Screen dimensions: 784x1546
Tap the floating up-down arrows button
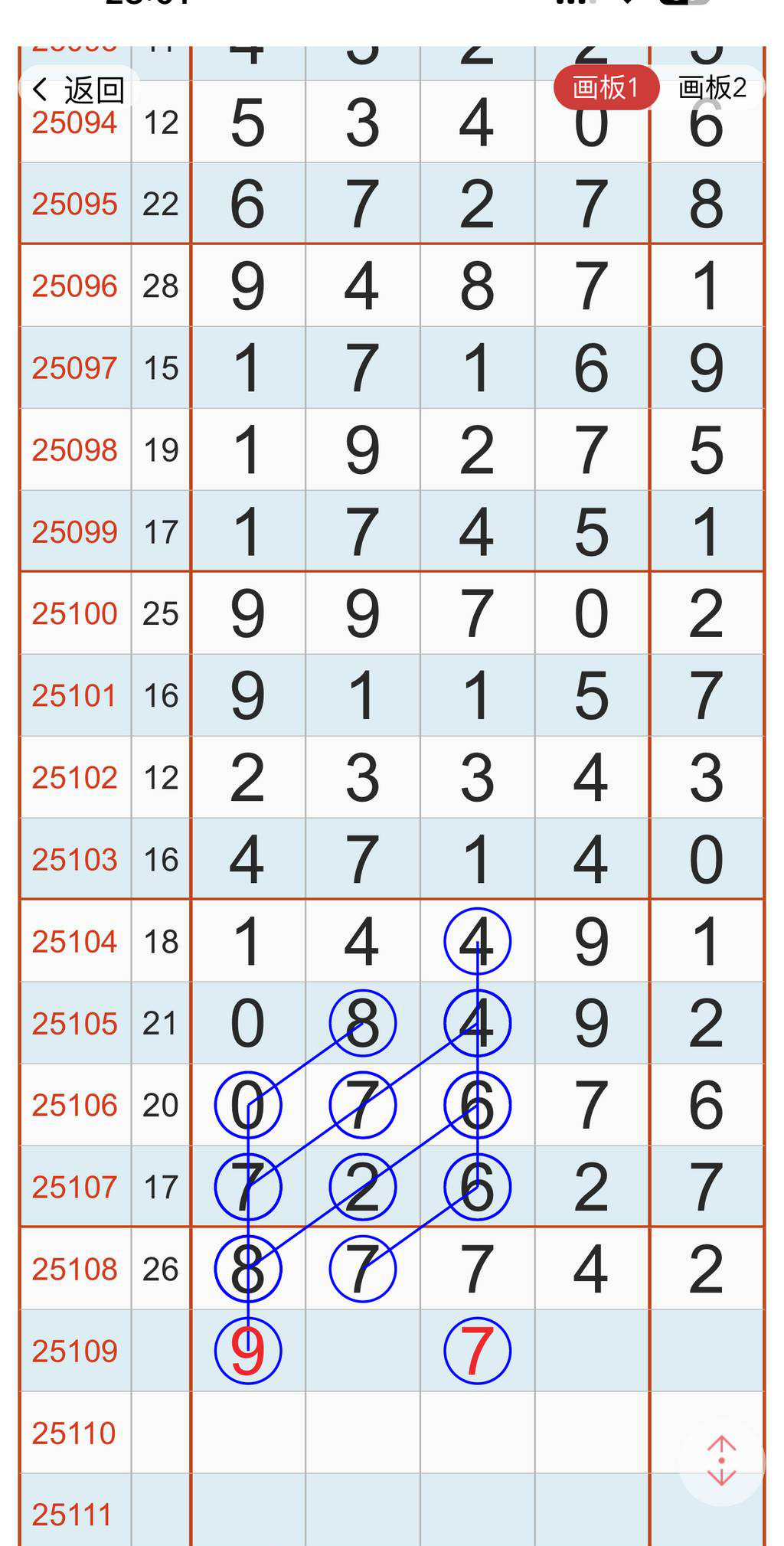pyautogui.click(x=721, y=1461)
